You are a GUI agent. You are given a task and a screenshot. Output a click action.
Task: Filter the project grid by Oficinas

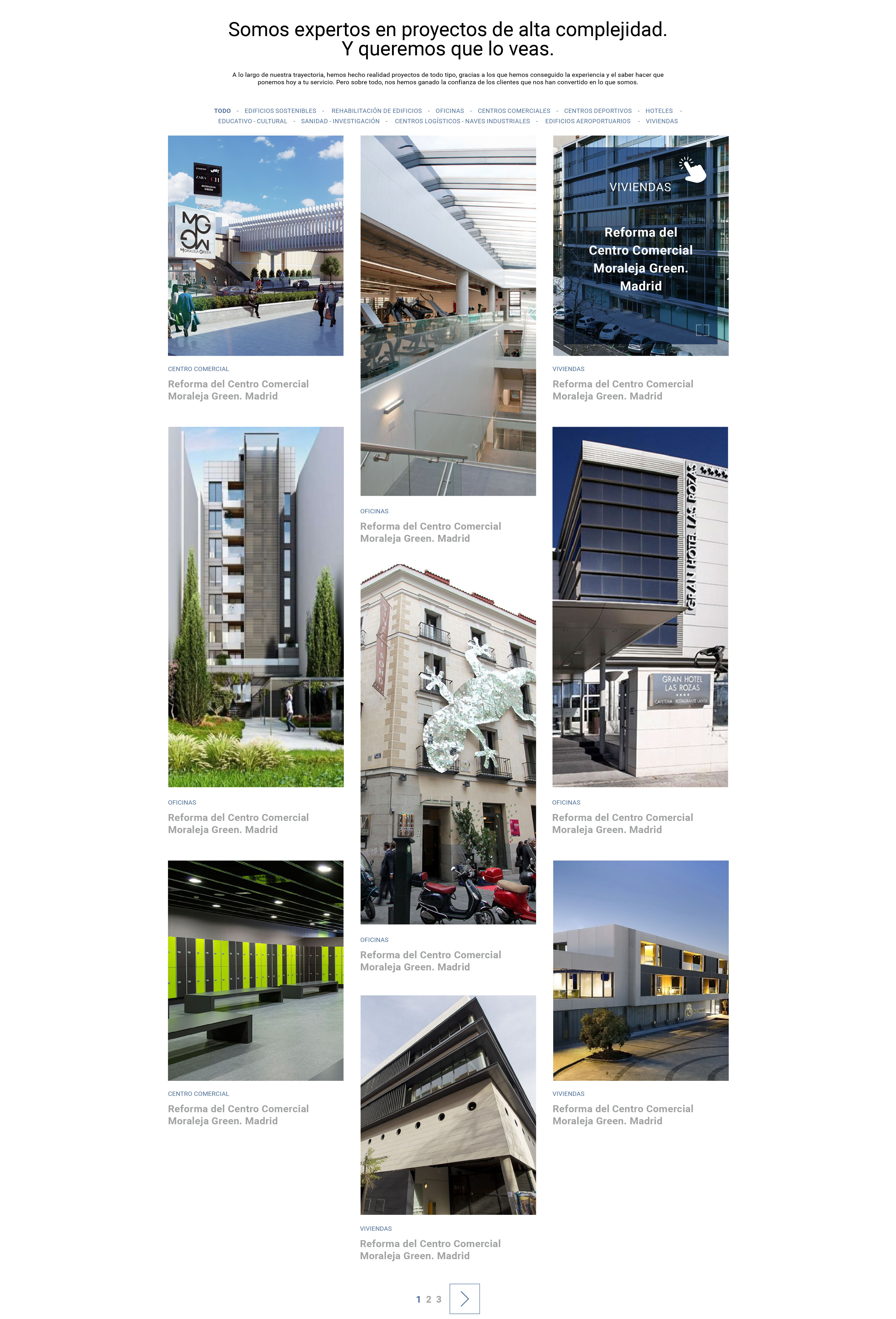[x=449, y=111]
